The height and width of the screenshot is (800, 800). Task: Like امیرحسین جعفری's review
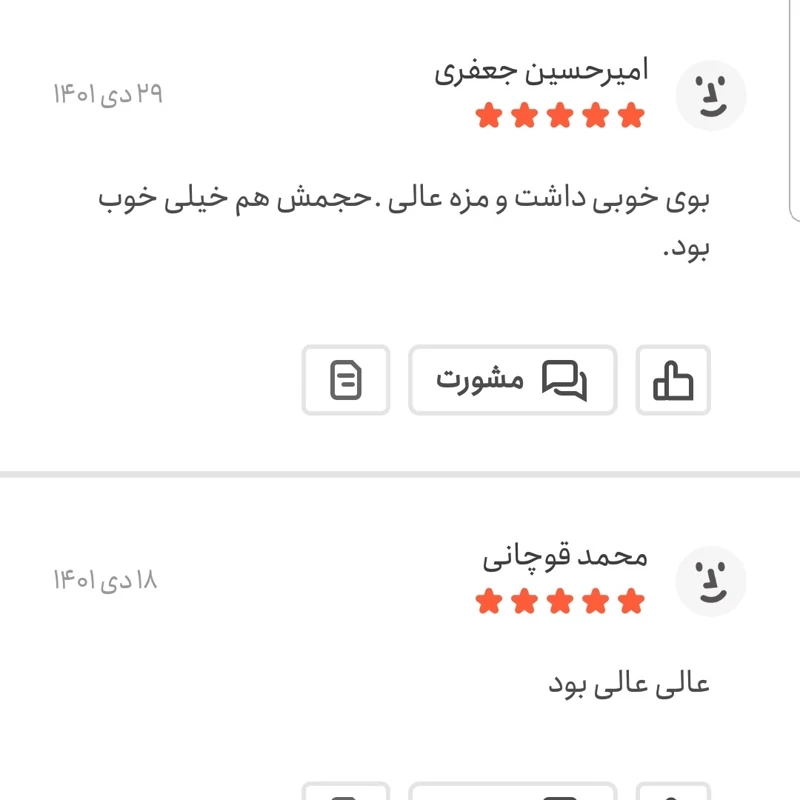pyautogui.click(x=673, y=380)
